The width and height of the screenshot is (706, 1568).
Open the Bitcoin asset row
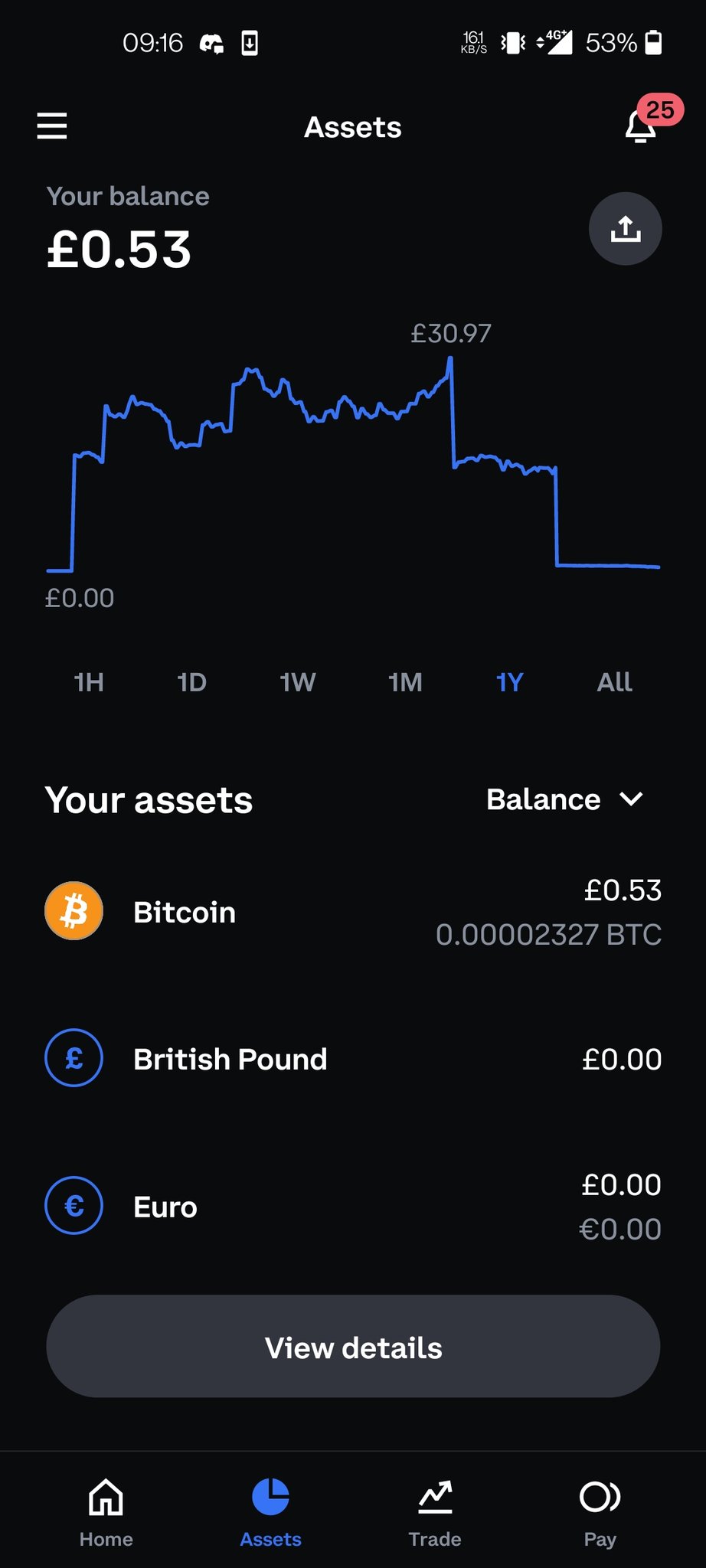(353, 912)
